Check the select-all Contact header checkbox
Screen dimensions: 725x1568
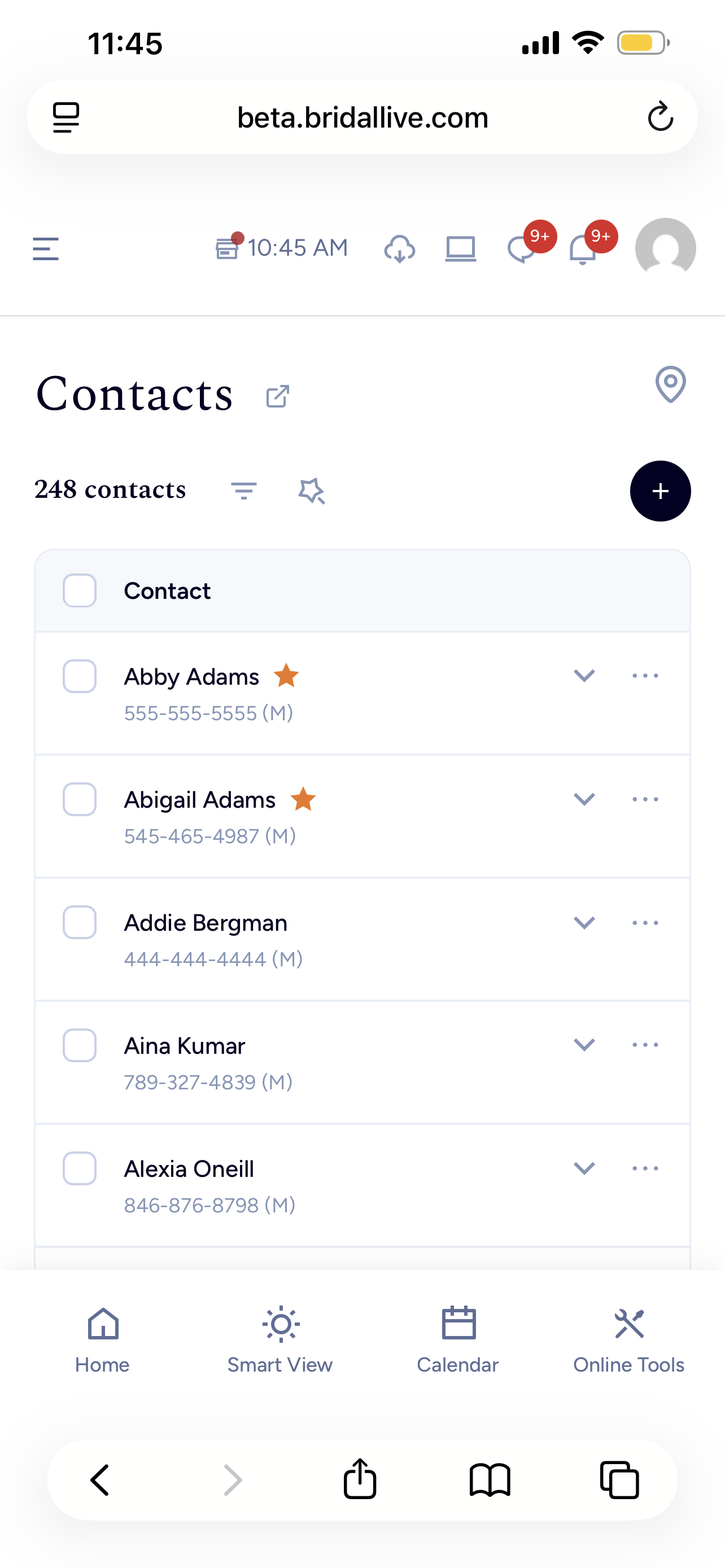(79, 590)
